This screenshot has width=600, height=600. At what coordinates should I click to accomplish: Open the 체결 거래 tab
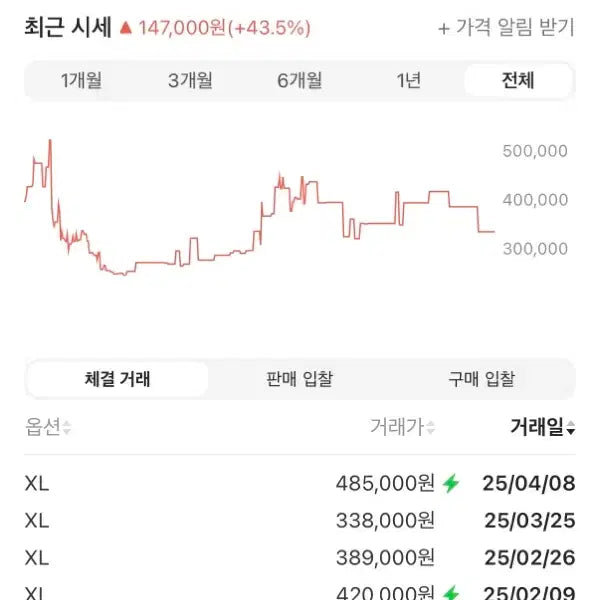pos(117,379)
